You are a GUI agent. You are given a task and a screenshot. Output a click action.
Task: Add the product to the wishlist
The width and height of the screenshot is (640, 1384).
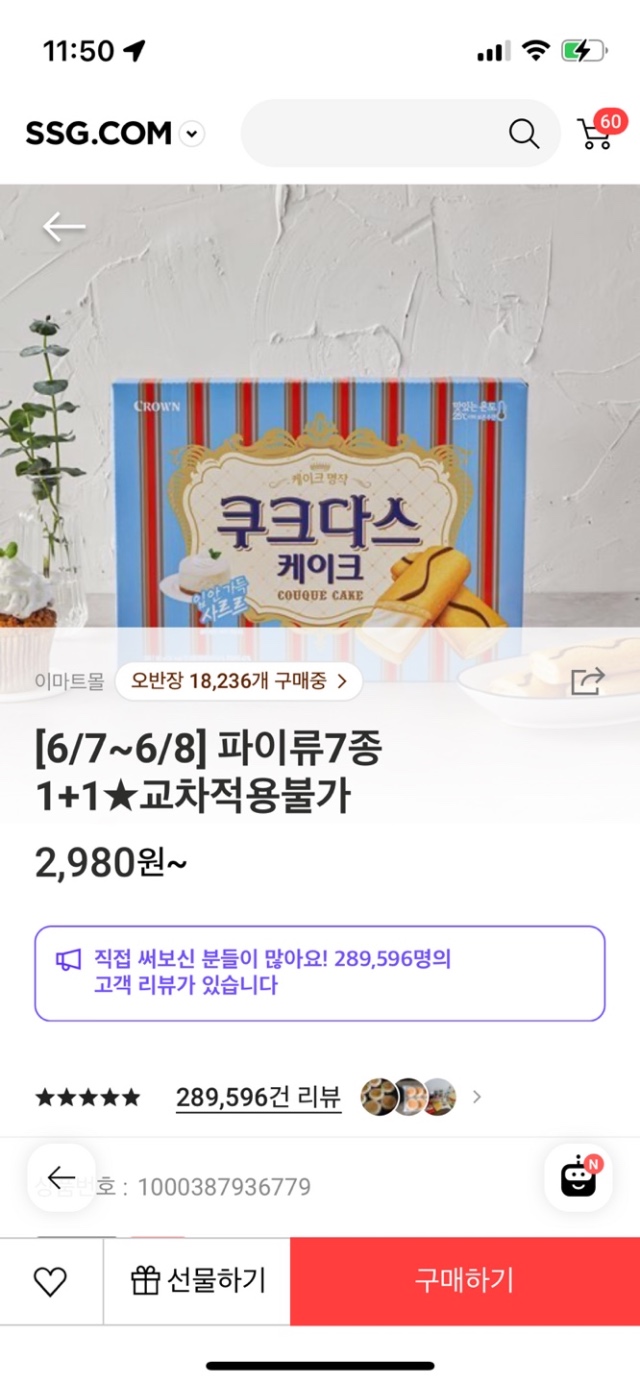50,1281
